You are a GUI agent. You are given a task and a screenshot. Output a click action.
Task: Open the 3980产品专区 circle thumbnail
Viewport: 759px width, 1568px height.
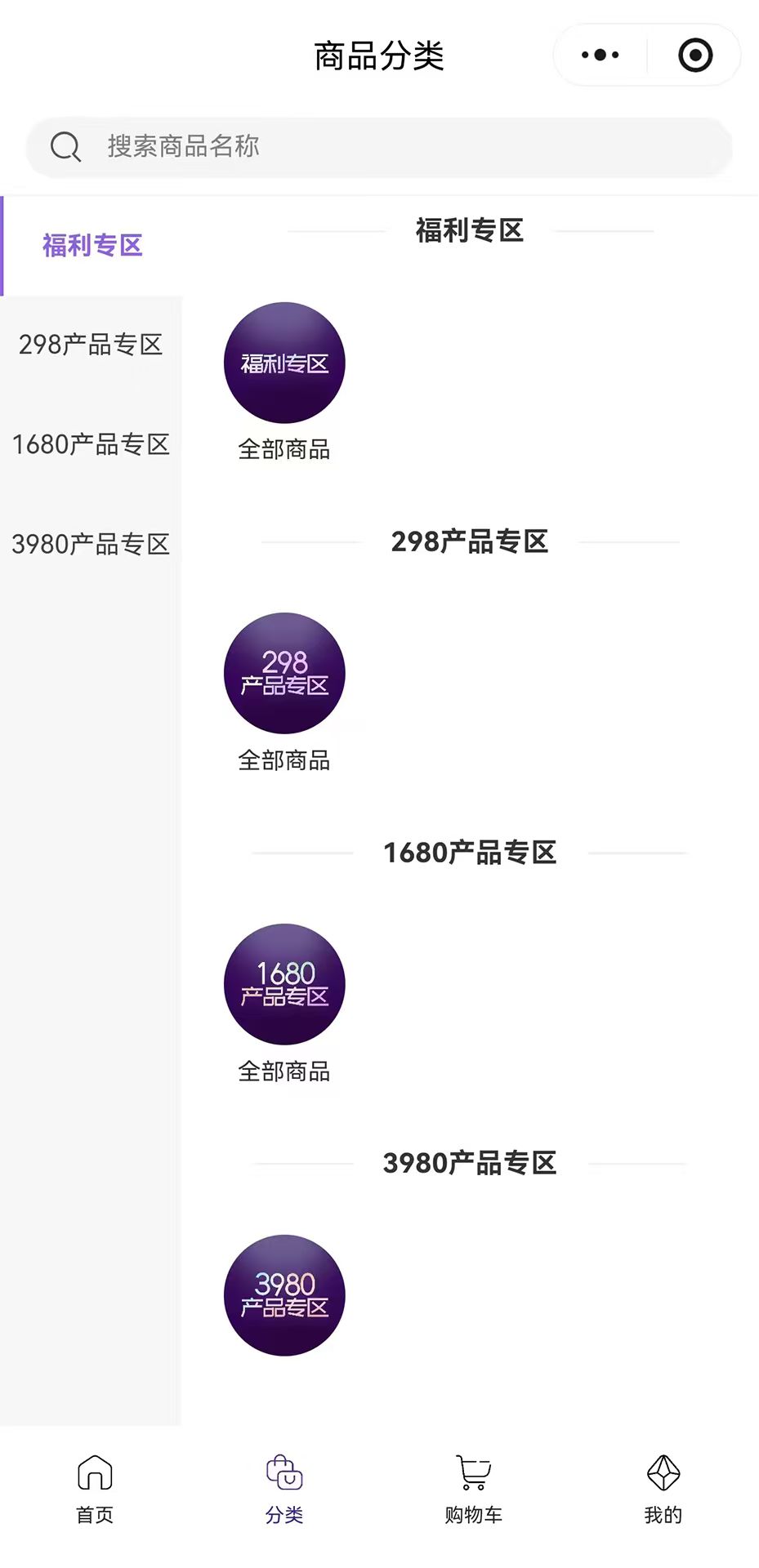(x=284, y=1296)
